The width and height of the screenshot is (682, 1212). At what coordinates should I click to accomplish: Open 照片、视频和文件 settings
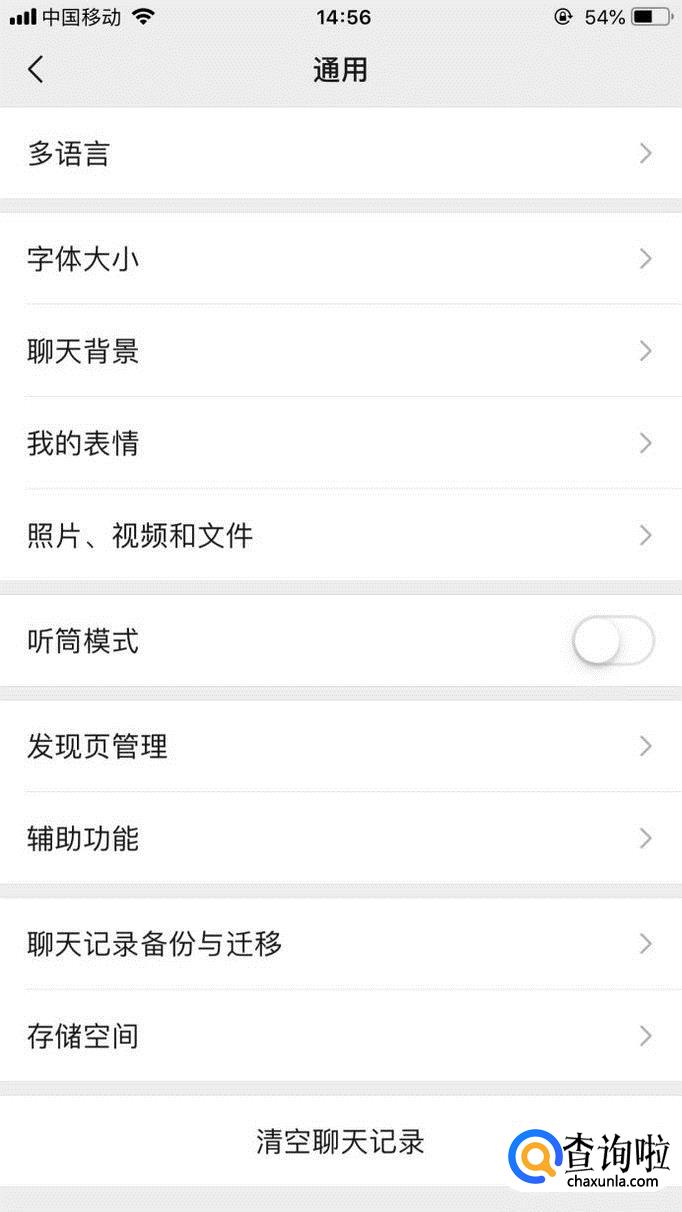point(340,535)
